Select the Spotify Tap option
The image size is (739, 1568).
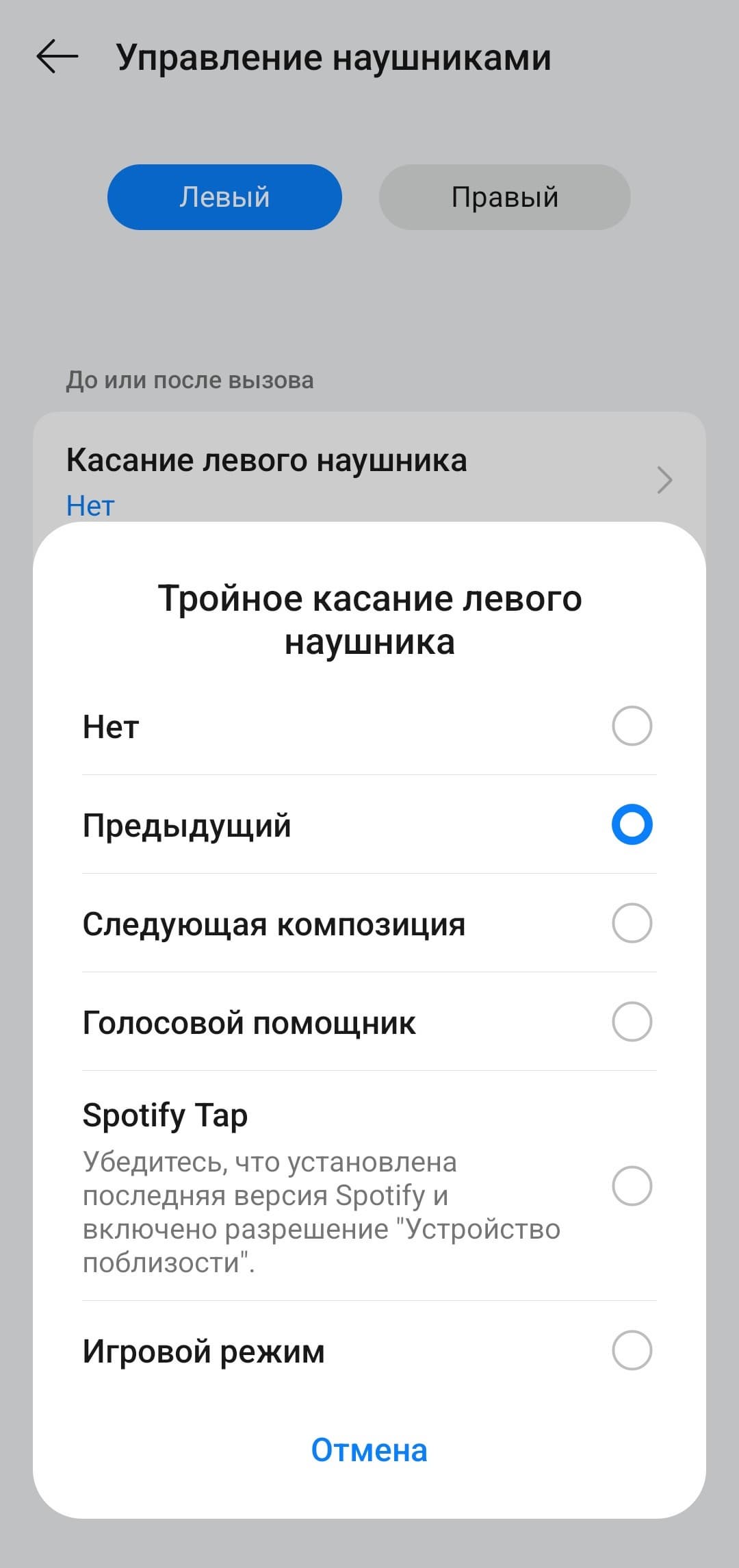tap(631, 1186)
